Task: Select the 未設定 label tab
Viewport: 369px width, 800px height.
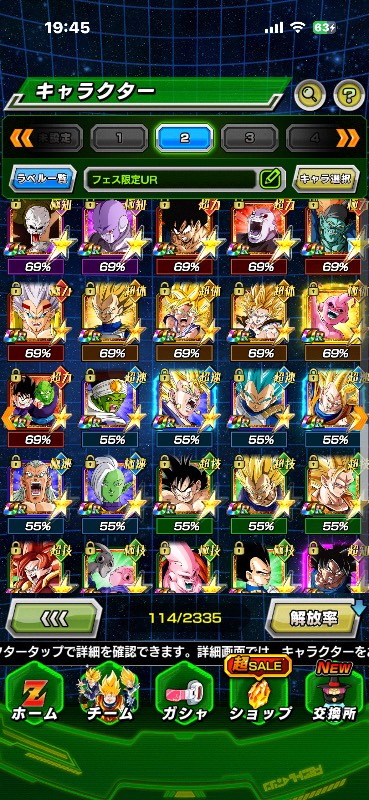Action: coord(53,138)
